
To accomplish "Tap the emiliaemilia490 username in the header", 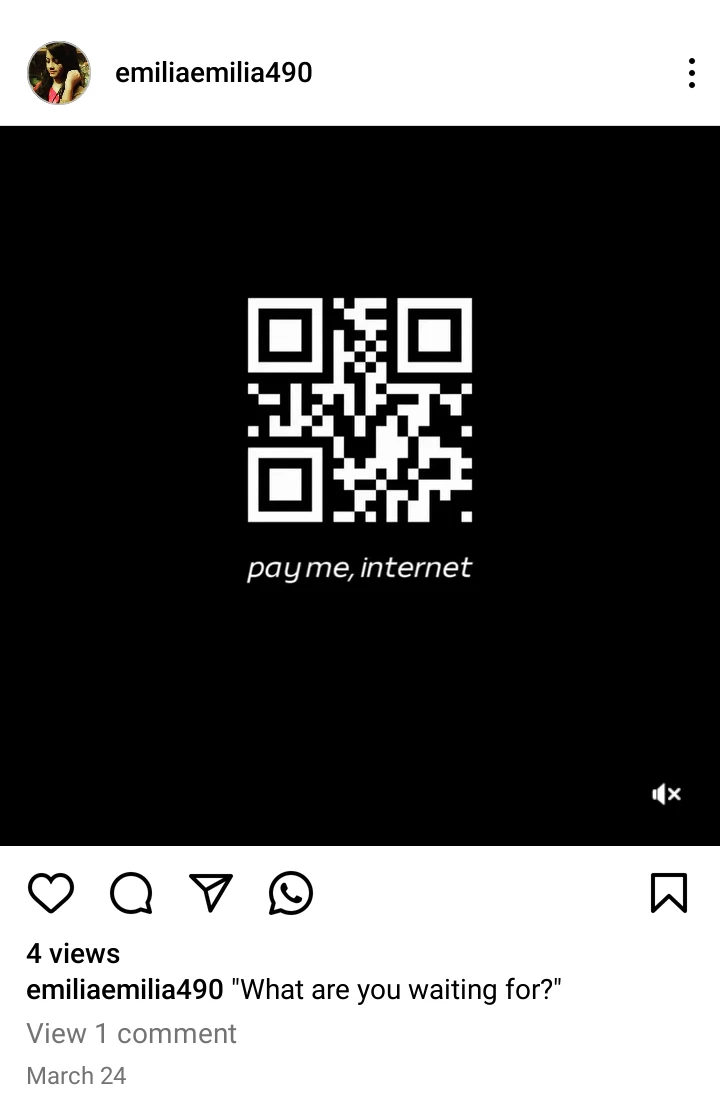I will coord(214,73).
